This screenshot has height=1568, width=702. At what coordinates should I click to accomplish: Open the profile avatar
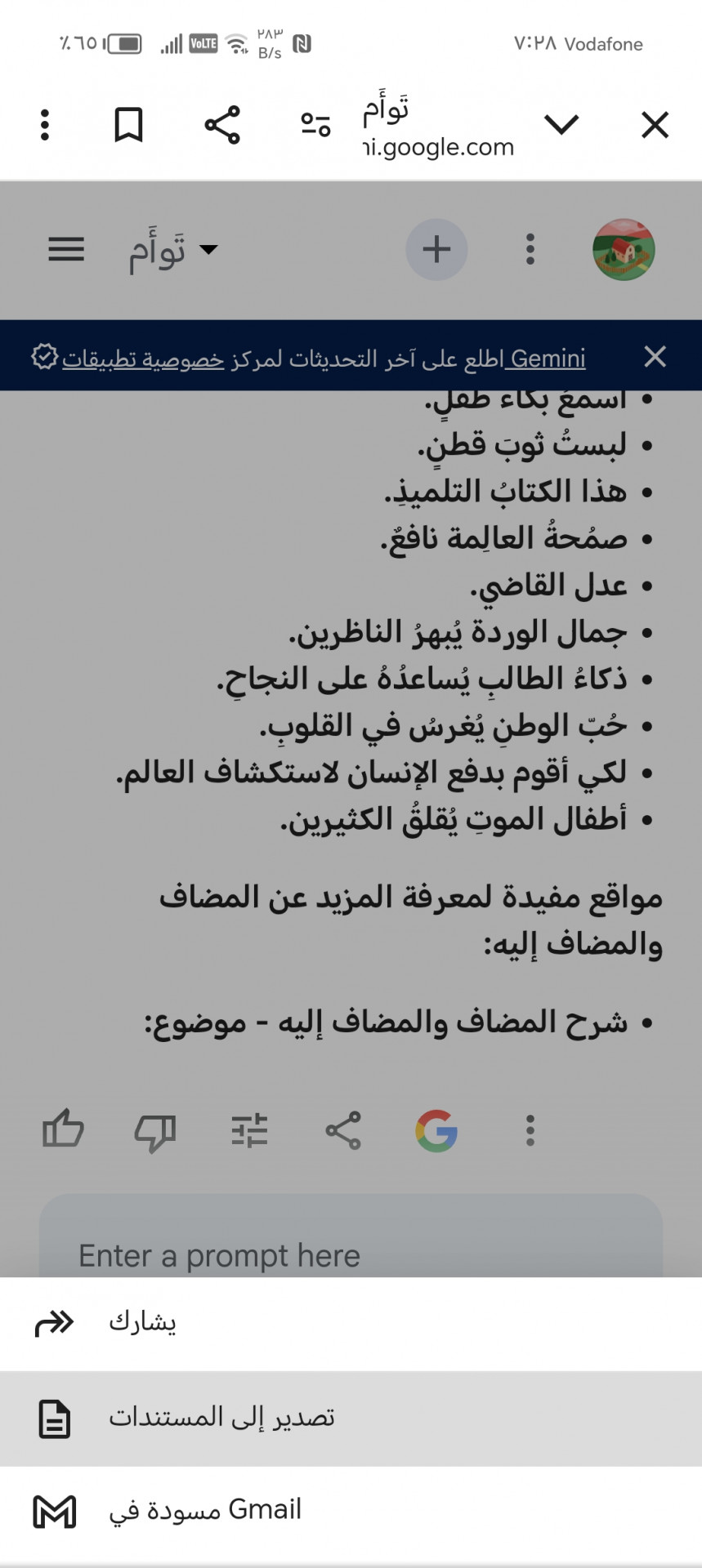pos(624,249)
